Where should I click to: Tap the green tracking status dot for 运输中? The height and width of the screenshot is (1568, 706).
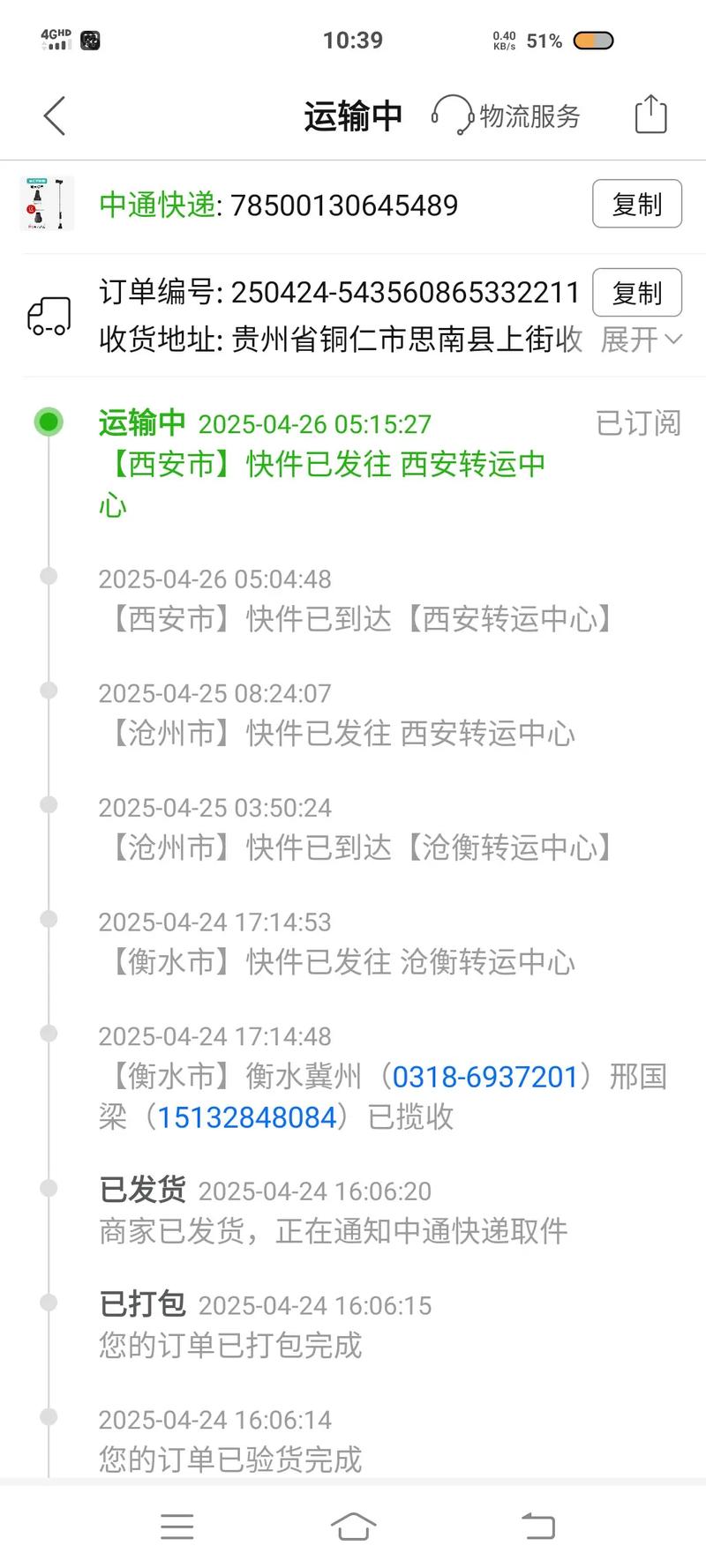click(x=48, y=422)
